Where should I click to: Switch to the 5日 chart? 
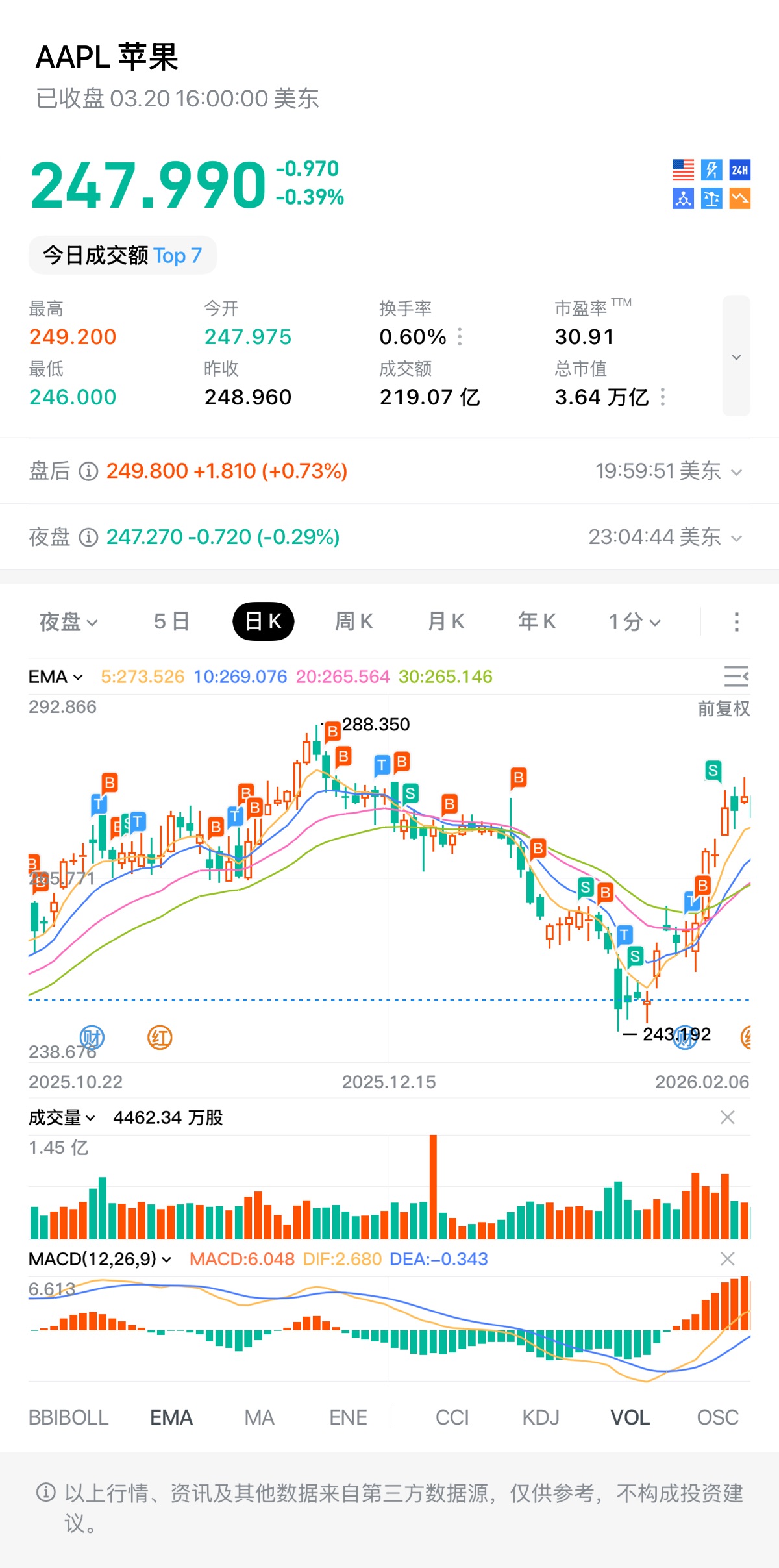tap(171, 622)
